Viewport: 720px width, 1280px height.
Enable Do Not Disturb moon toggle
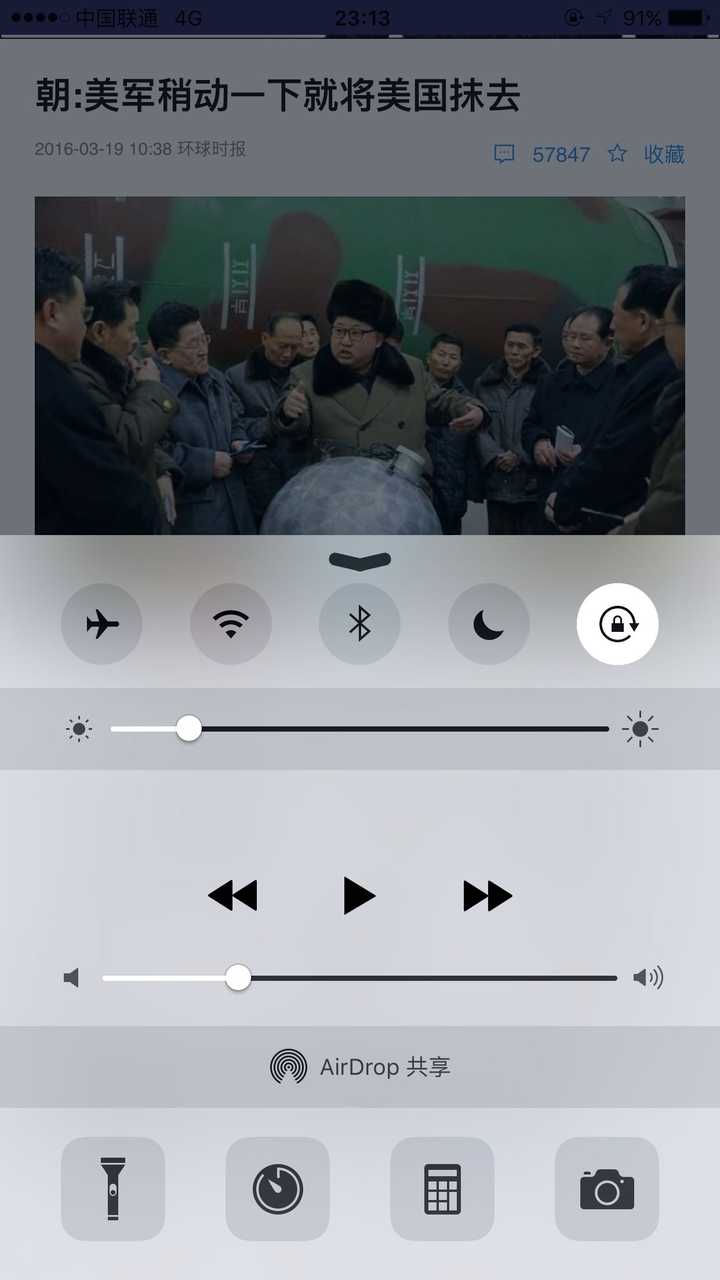point(488,624)
